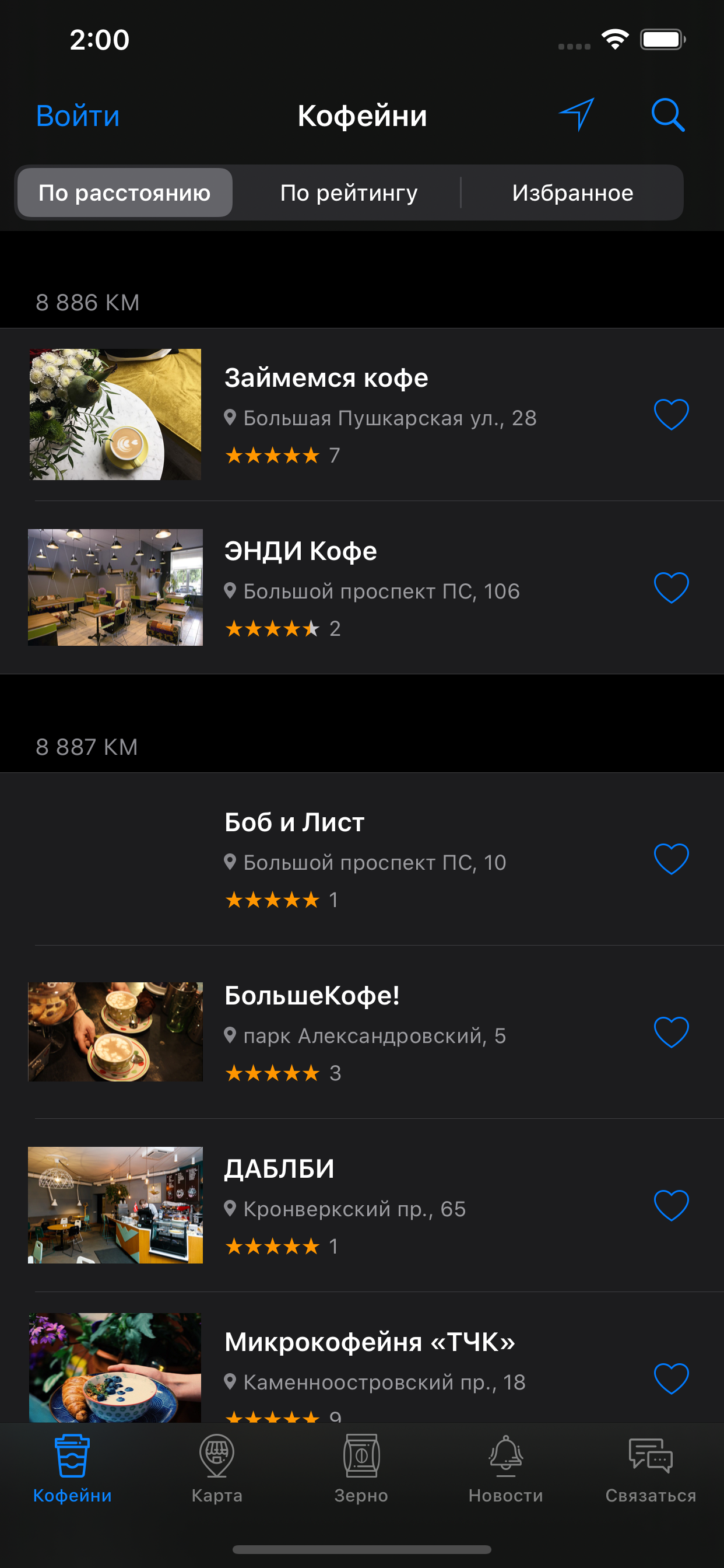724x1568 pixels.
Task: Tap Войти to sign in
Action: pos(78,116)
